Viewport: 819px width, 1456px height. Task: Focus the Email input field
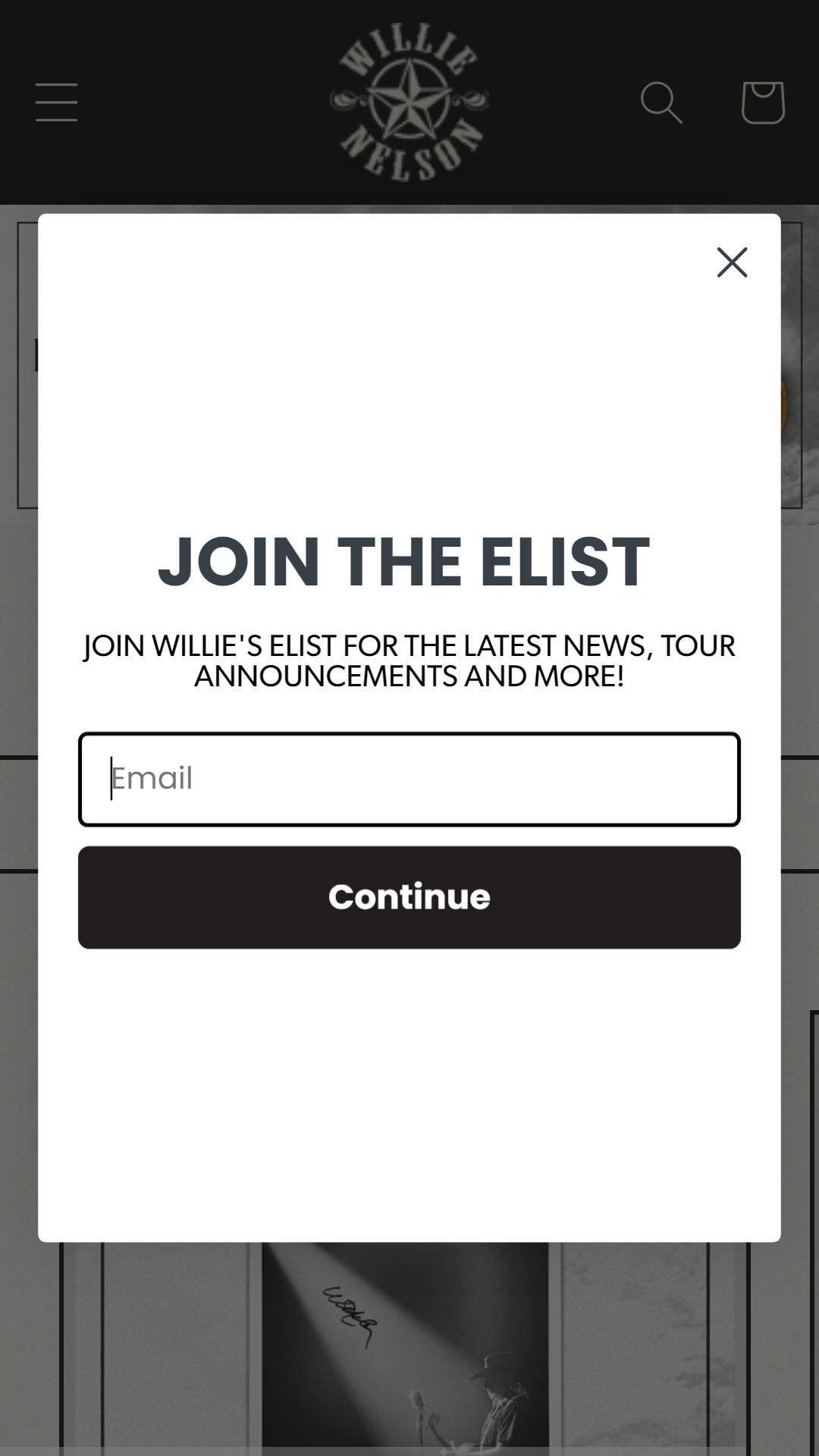(409, 779)
